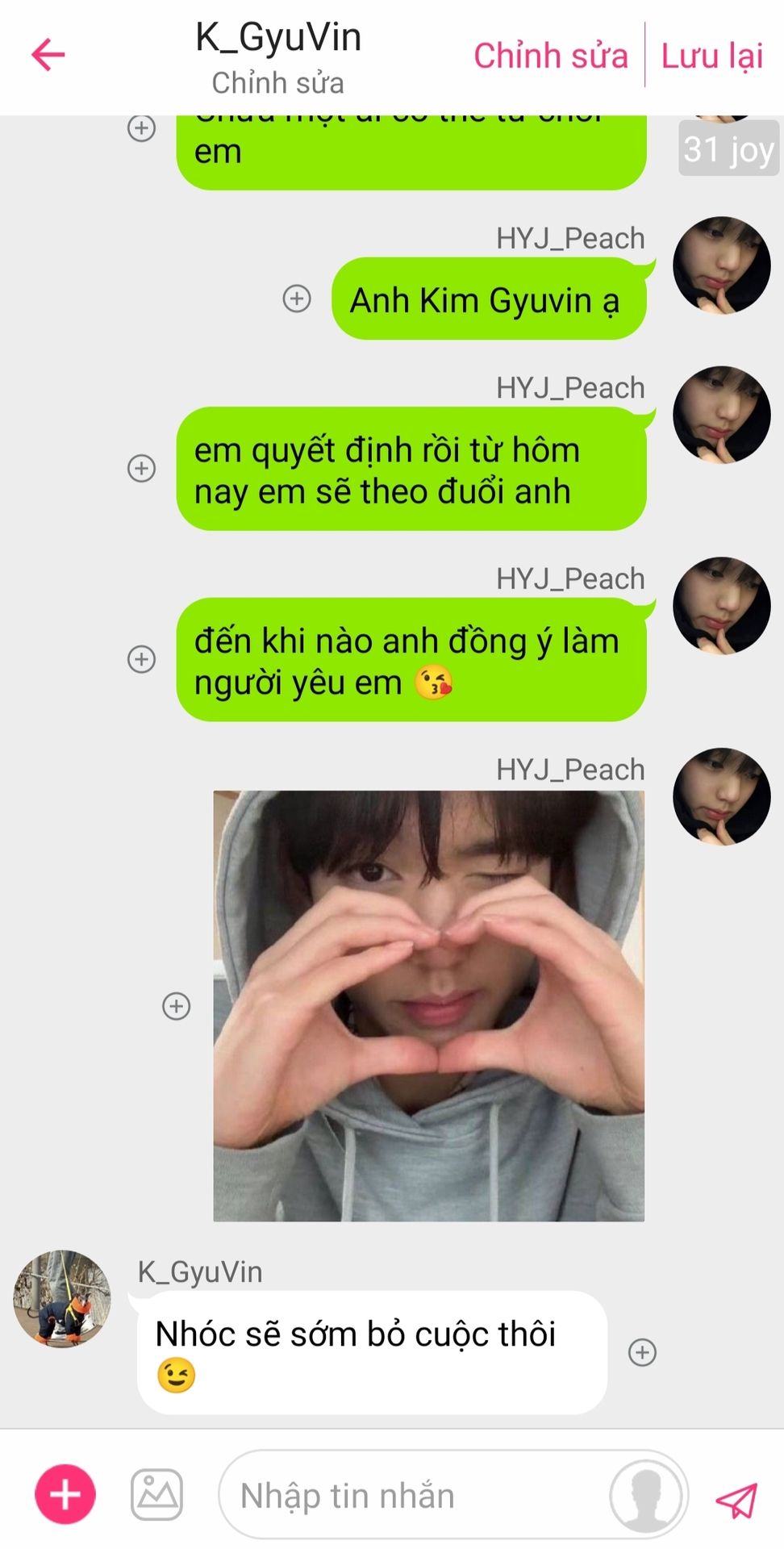Attach a picture via the image icon
Image resolution: width=784 pixels, height=1549 pixels.
coord(156,1494)
